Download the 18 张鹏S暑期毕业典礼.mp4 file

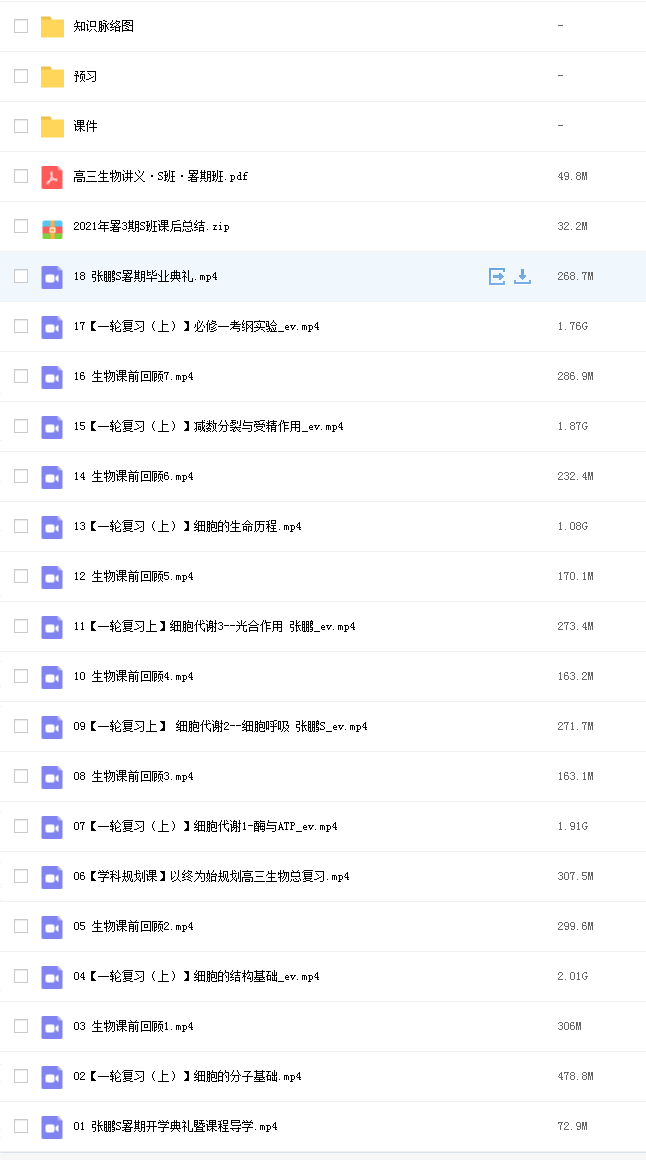[x=522, y=276]
